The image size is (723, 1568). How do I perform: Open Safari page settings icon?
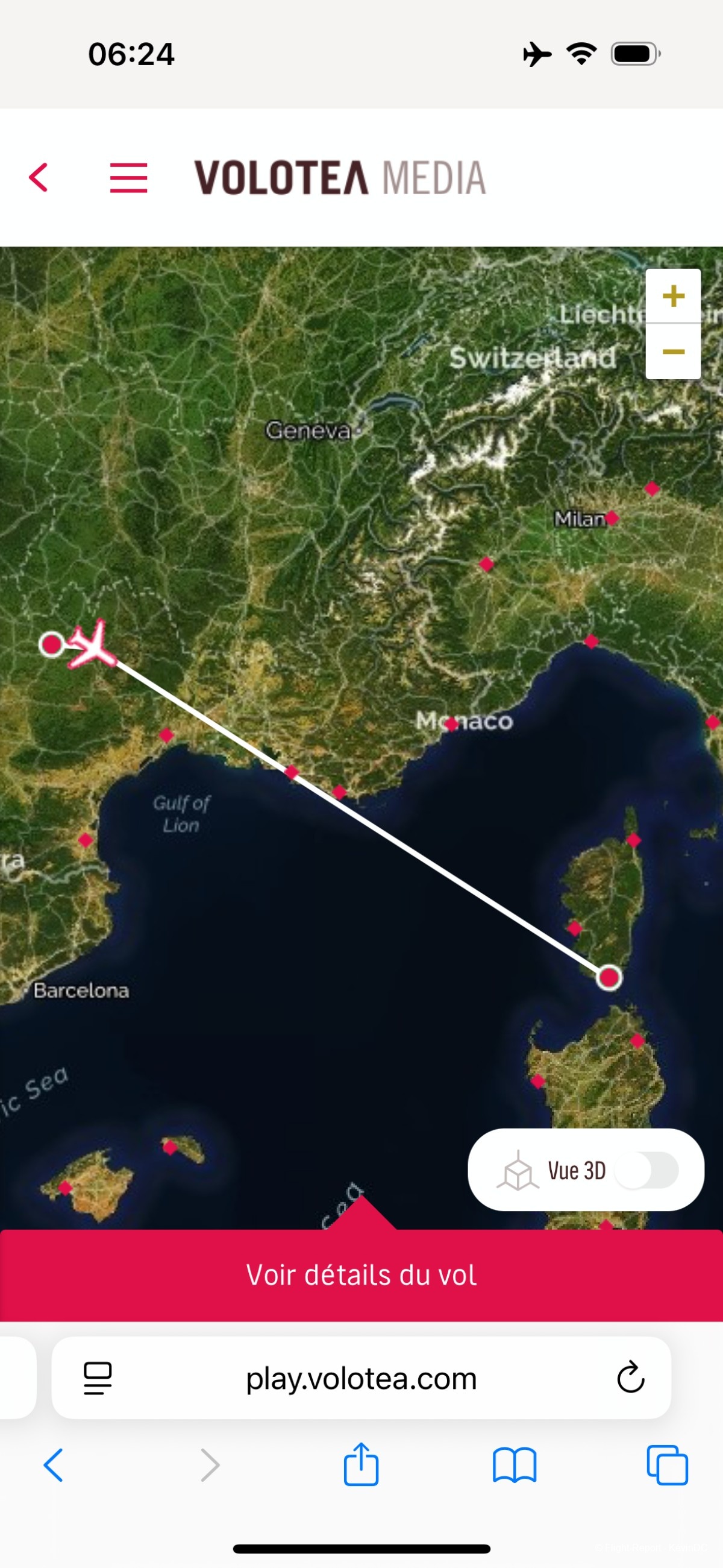[98, 1378]
